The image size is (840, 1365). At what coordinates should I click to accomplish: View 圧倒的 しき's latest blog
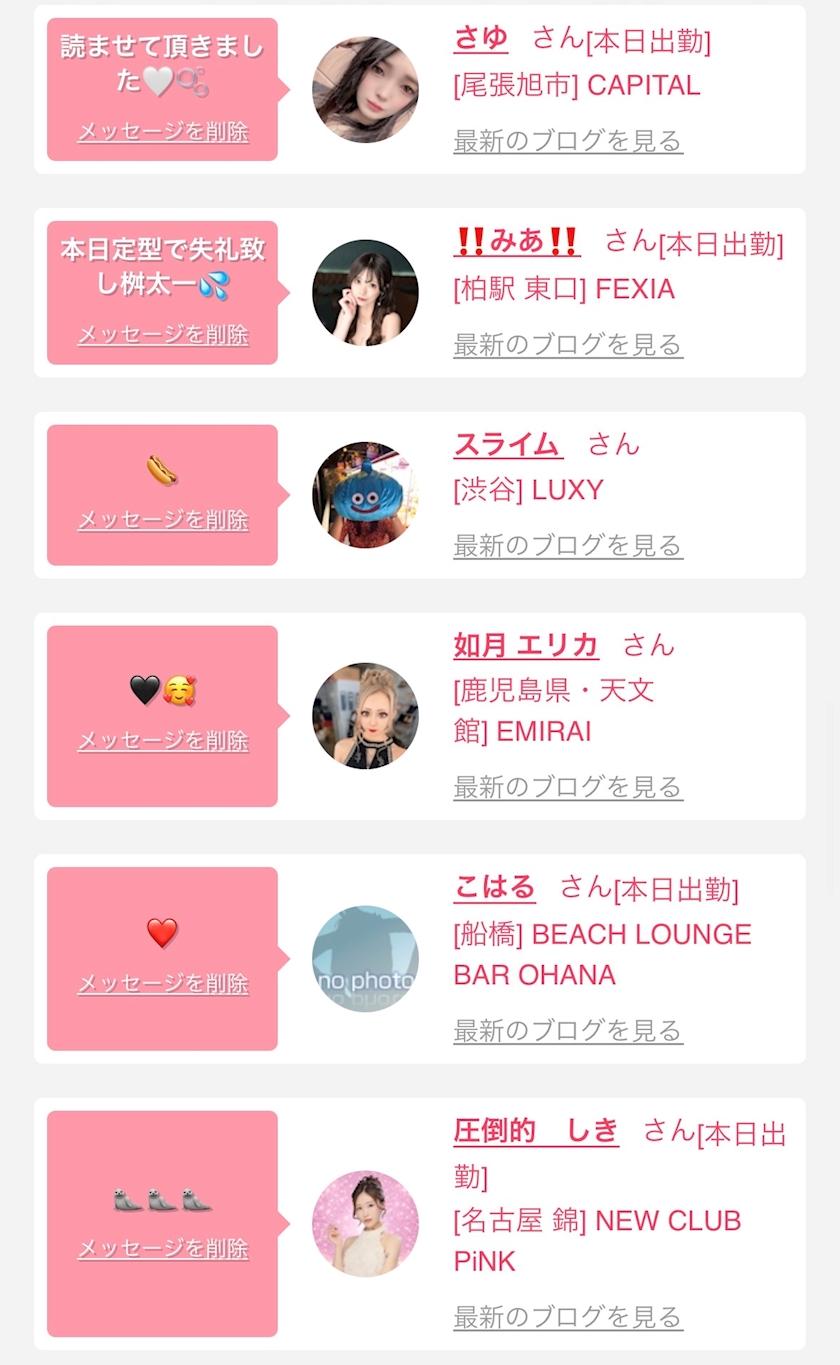[568, 1317]
